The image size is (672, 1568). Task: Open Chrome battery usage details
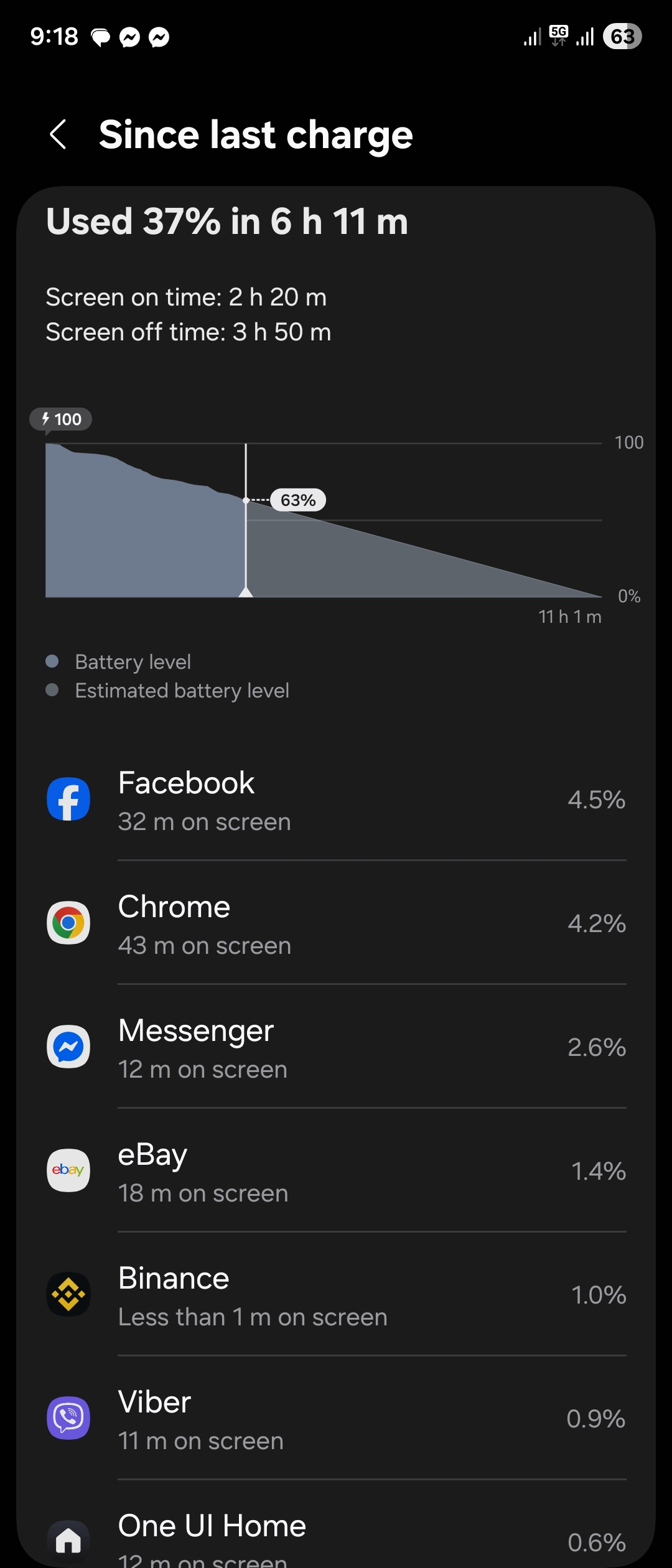(336, 923)
